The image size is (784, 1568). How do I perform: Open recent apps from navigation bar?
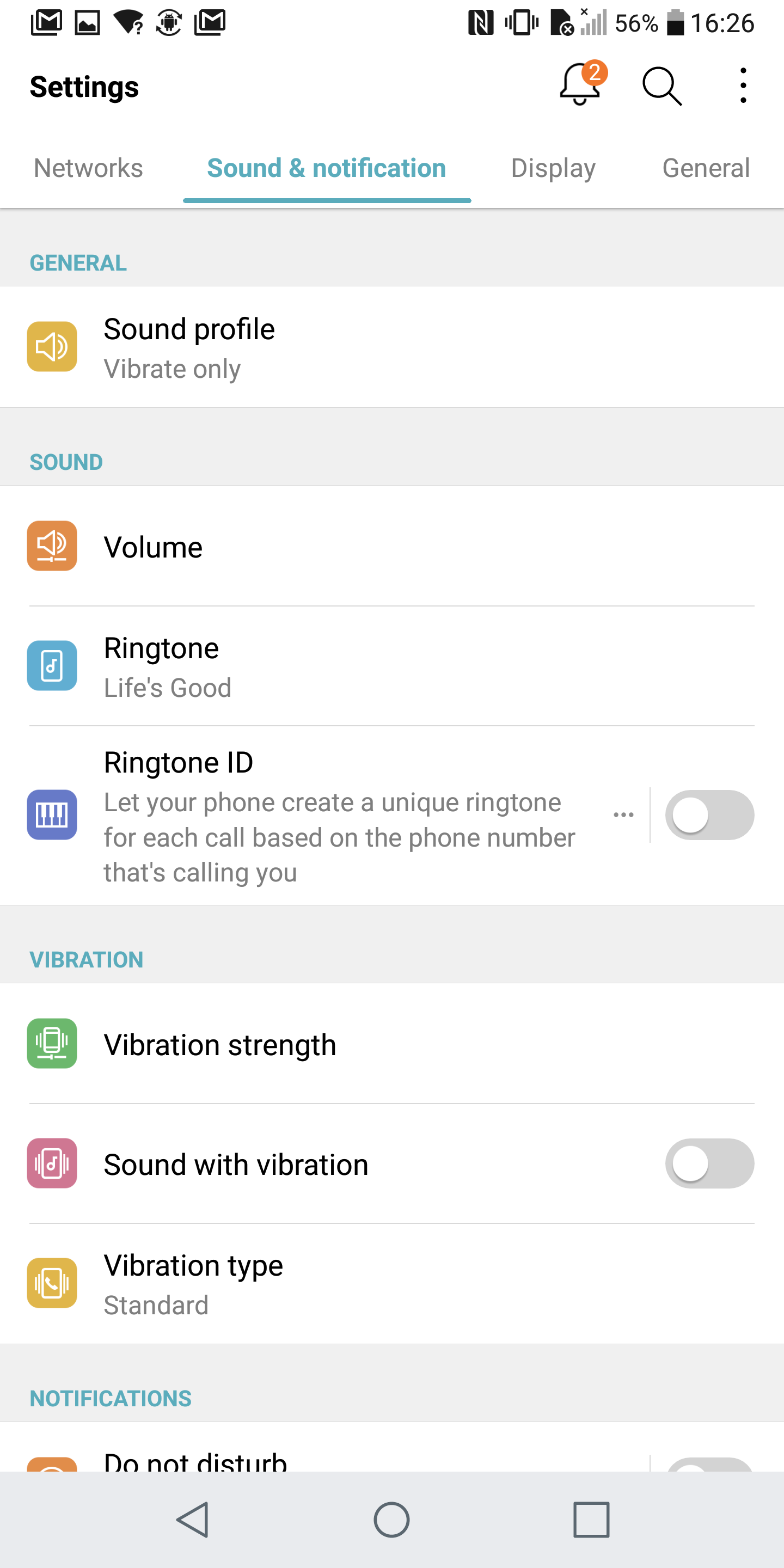(x=590, y=1520)
